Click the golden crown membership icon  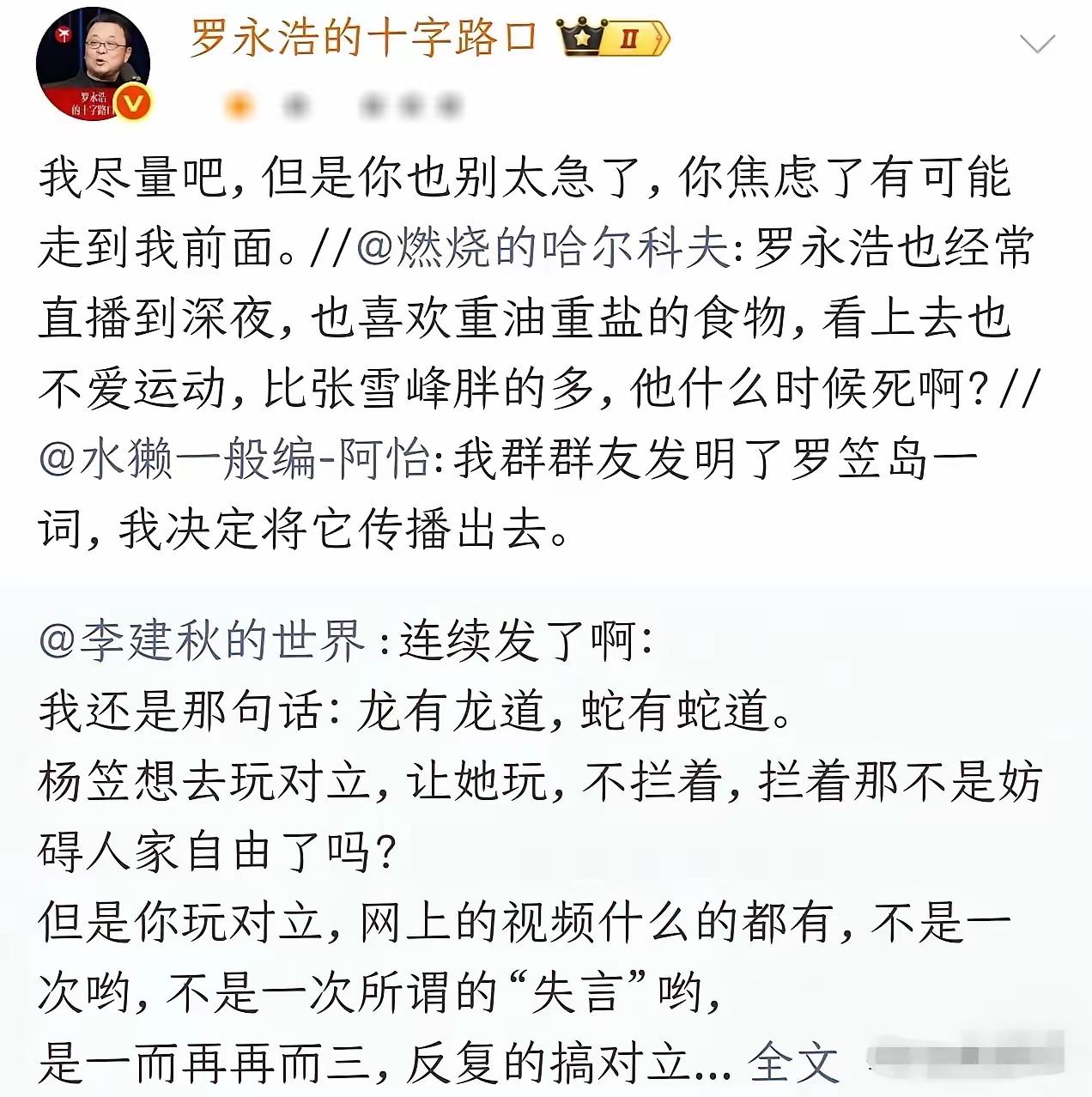click(x=583, y=36)
